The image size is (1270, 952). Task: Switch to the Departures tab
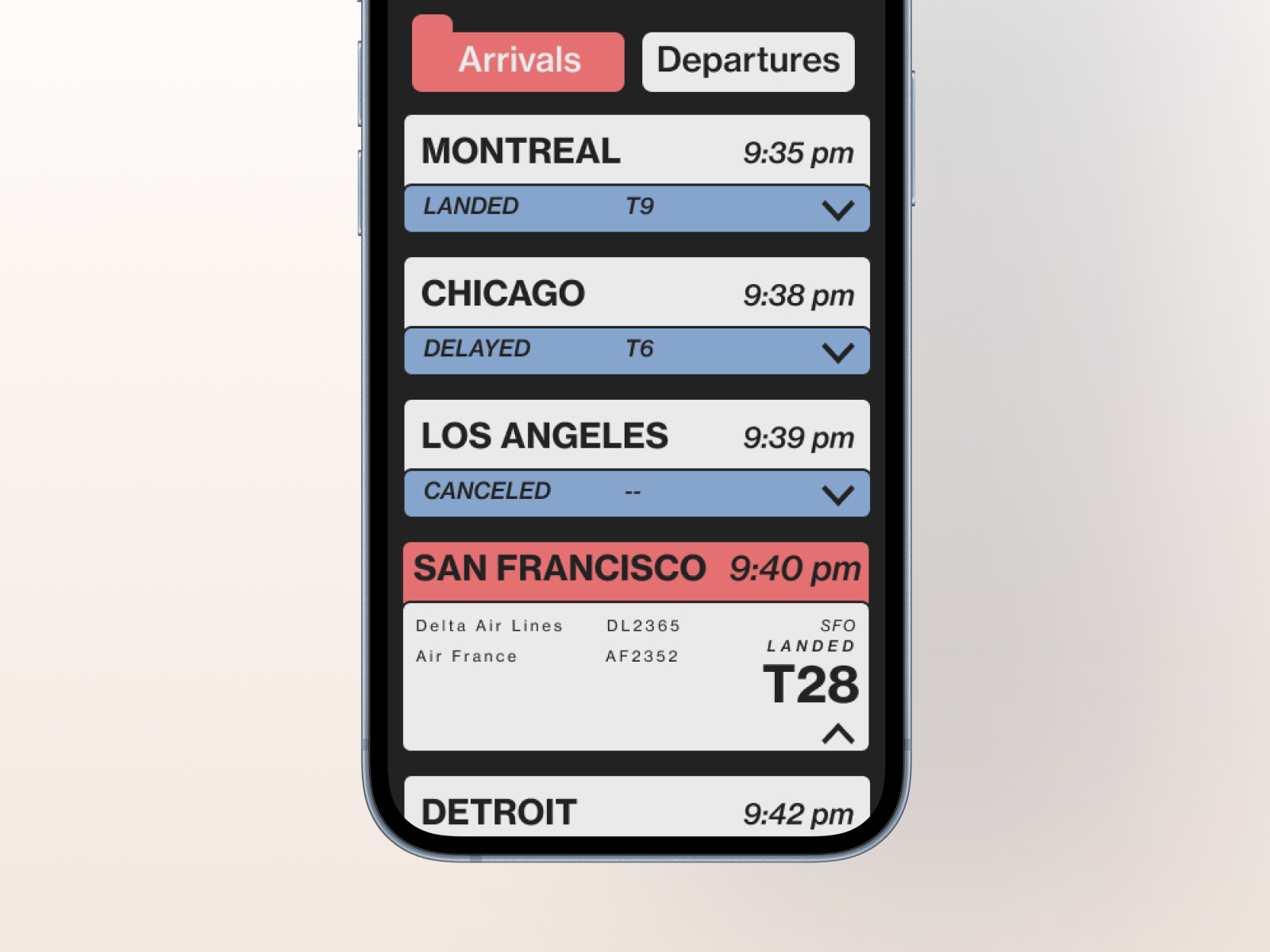748,62
